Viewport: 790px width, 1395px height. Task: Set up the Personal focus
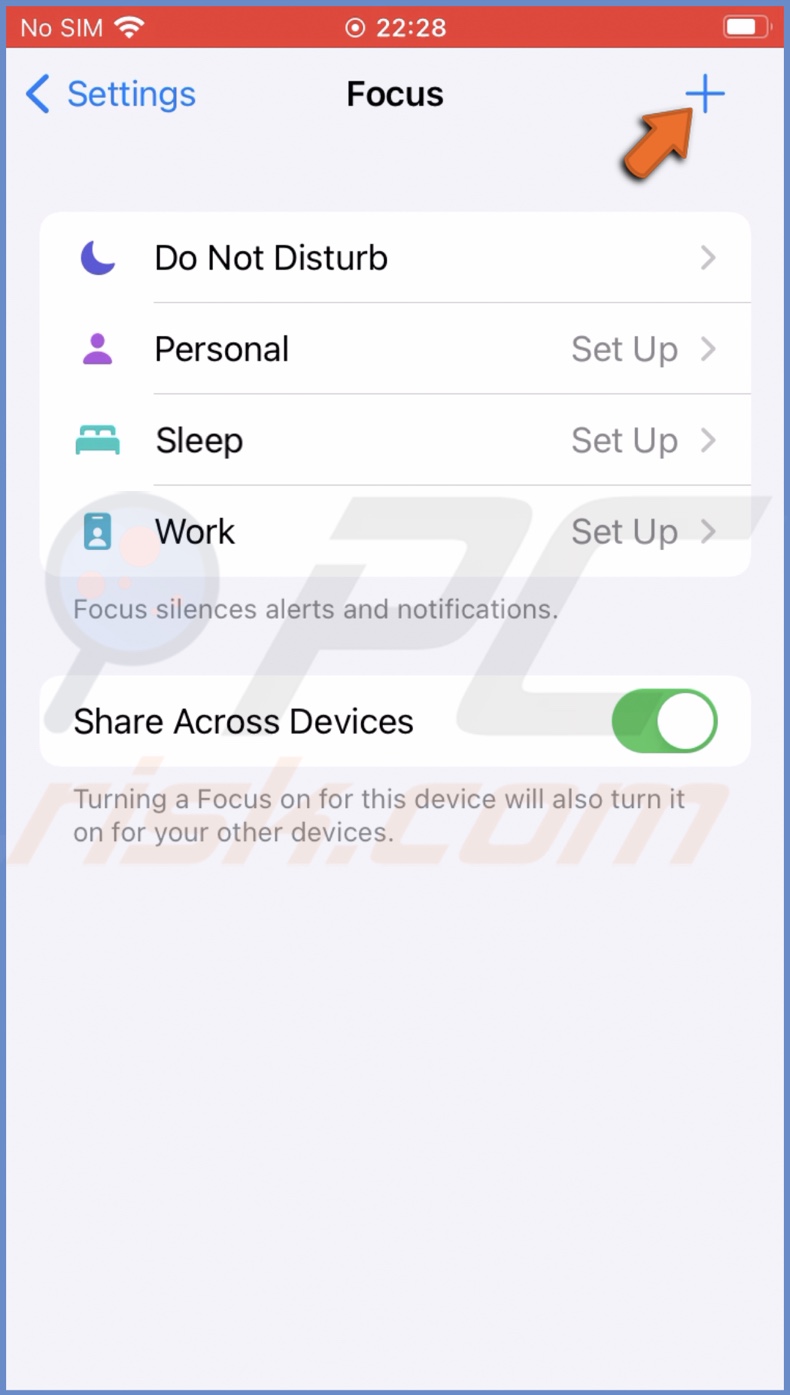tap(395, 349)
